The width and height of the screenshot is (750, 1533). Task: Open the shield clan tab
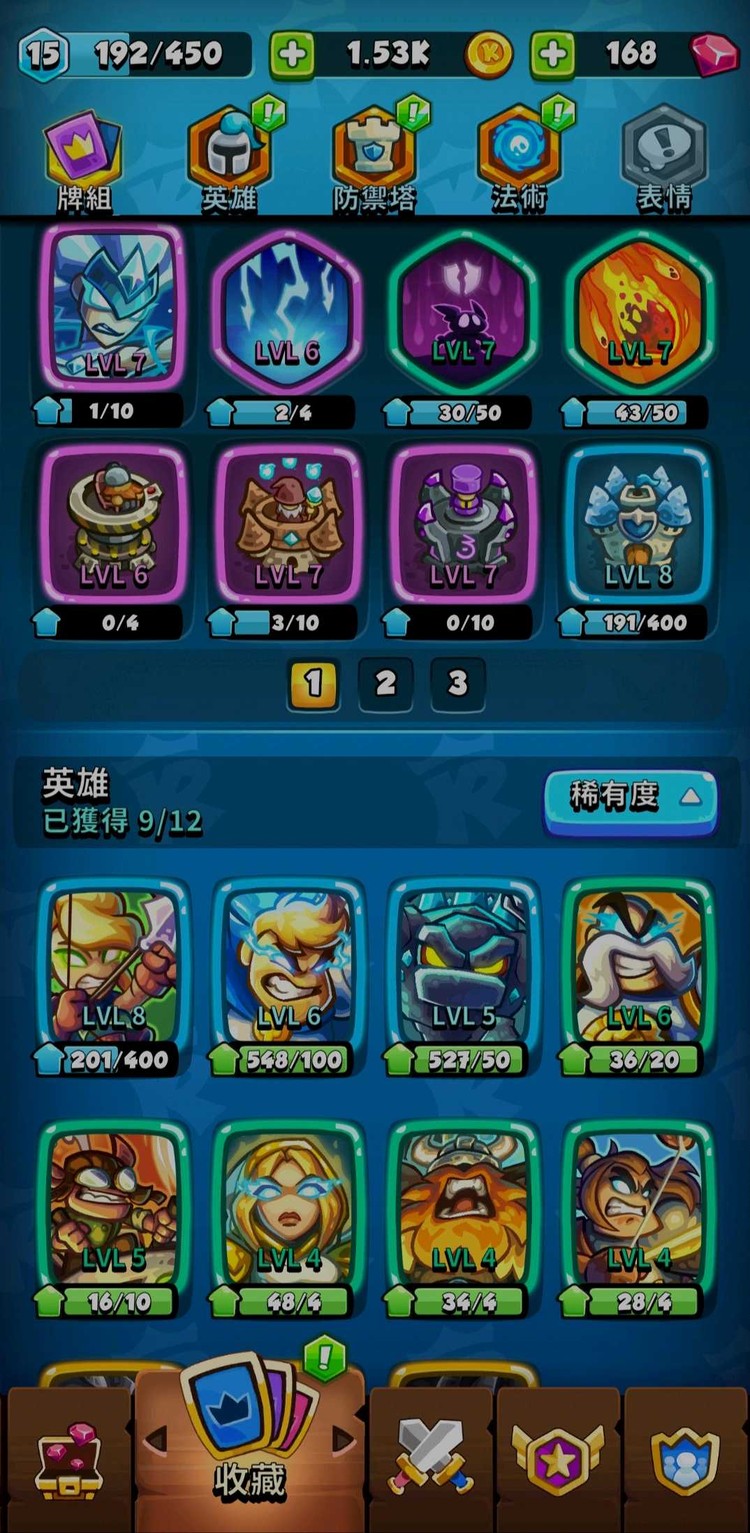pyautogui.click(x=685, y=1460)
